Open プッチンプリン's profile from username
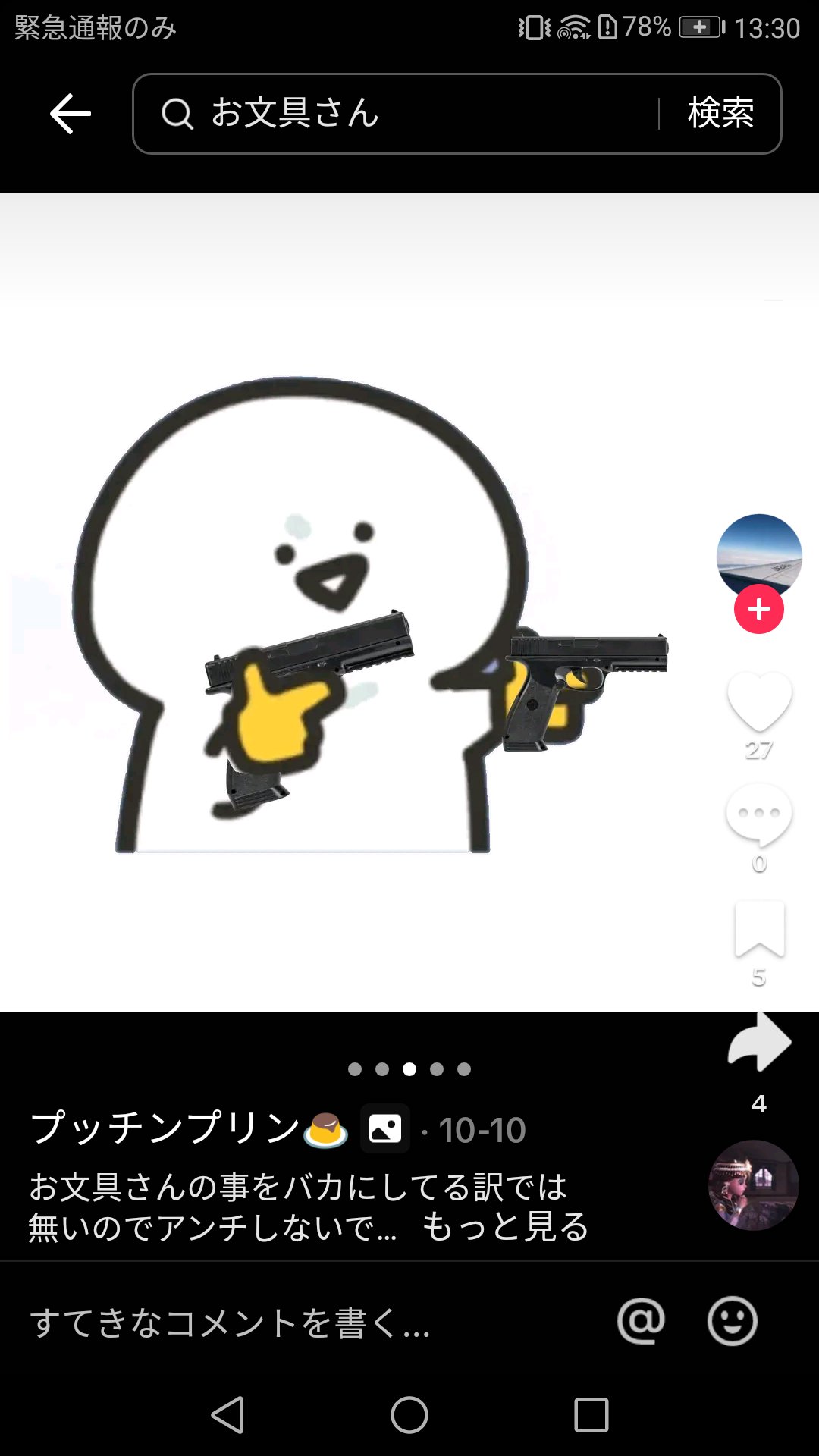Screen dimensions: 819x1456 [167, 1128]
